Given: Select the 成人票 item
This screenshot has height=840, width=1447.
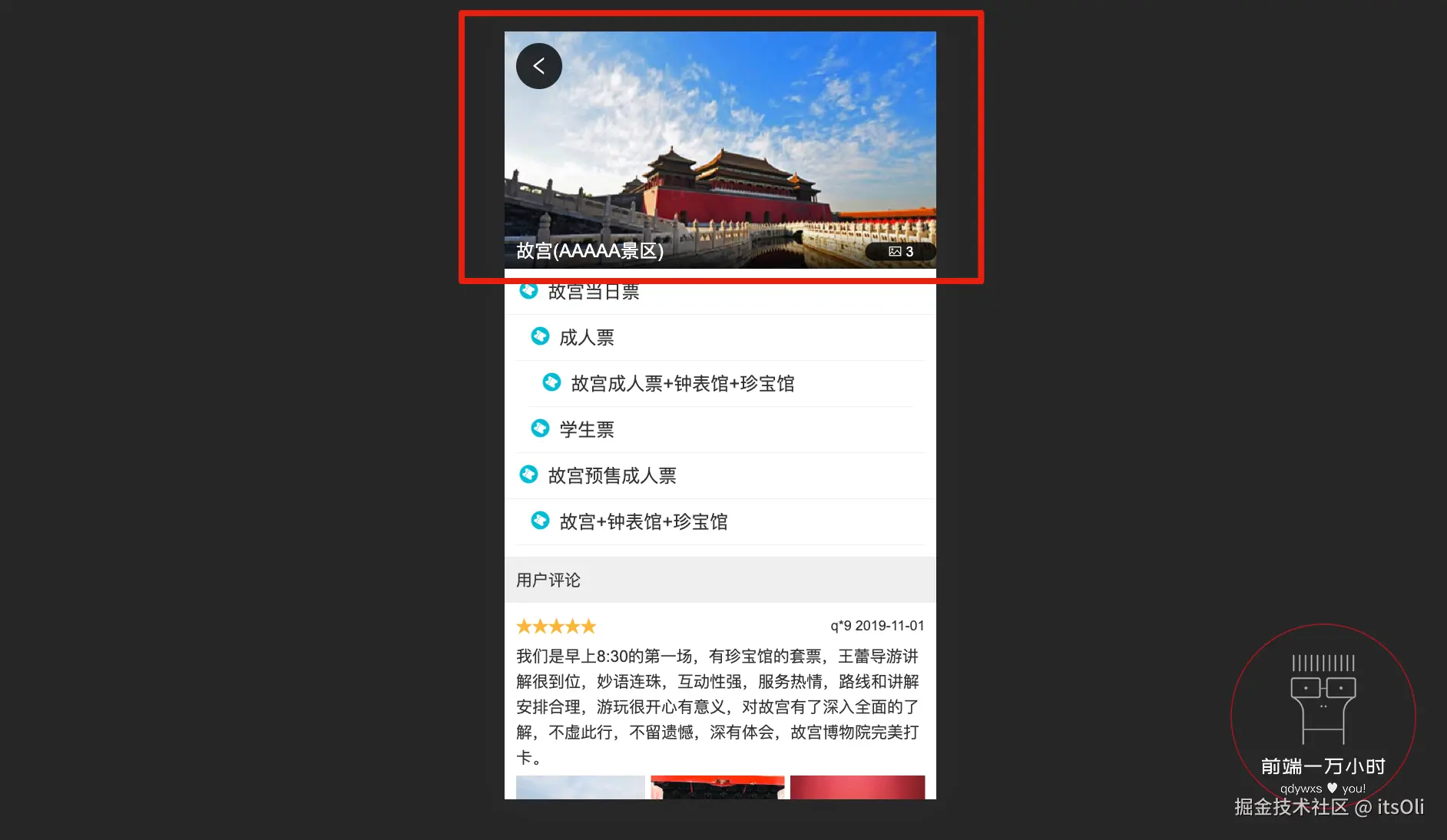Looking at the screenshot, I should [587, 338].
